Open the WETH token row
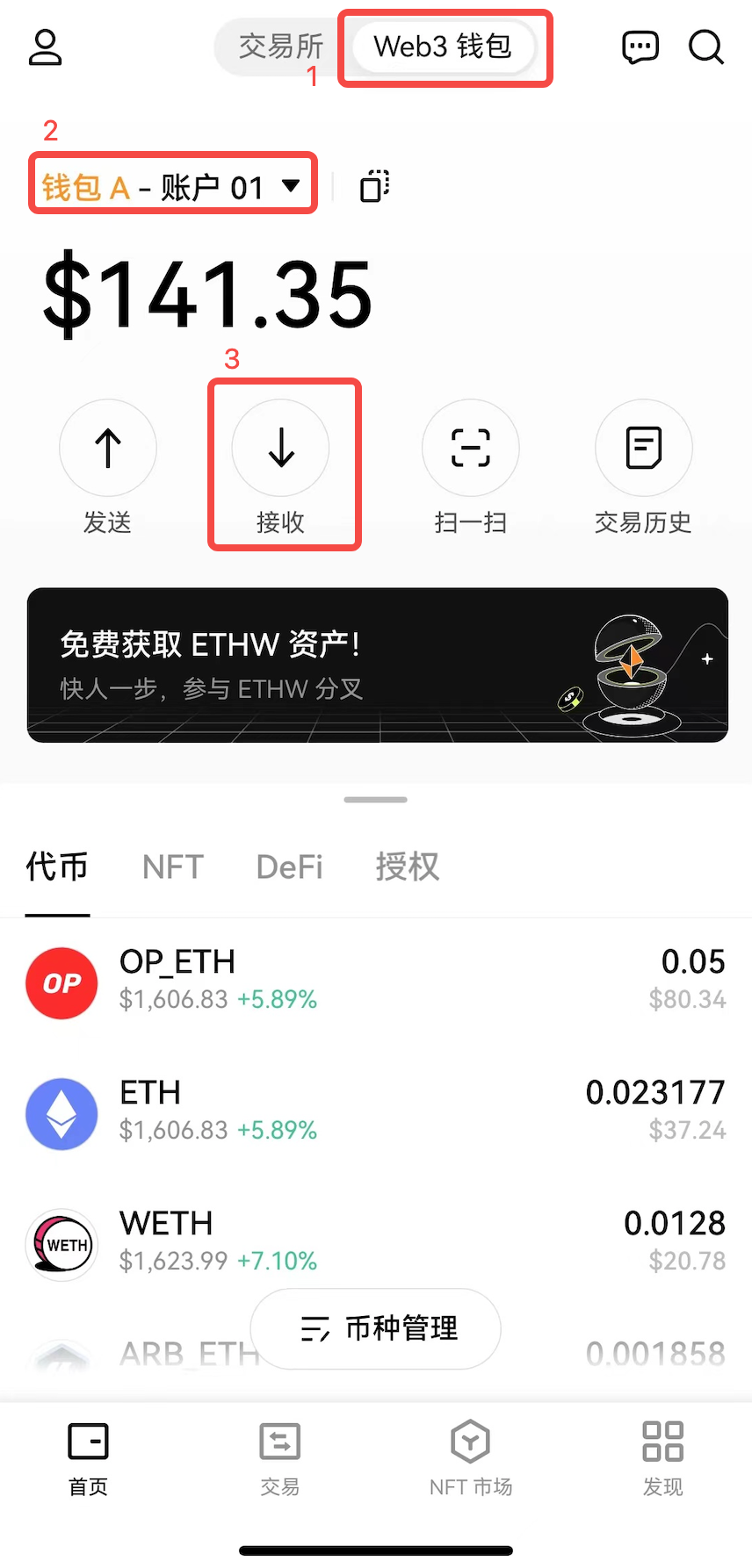752x1568 pixels. (x=376, y=1243)
